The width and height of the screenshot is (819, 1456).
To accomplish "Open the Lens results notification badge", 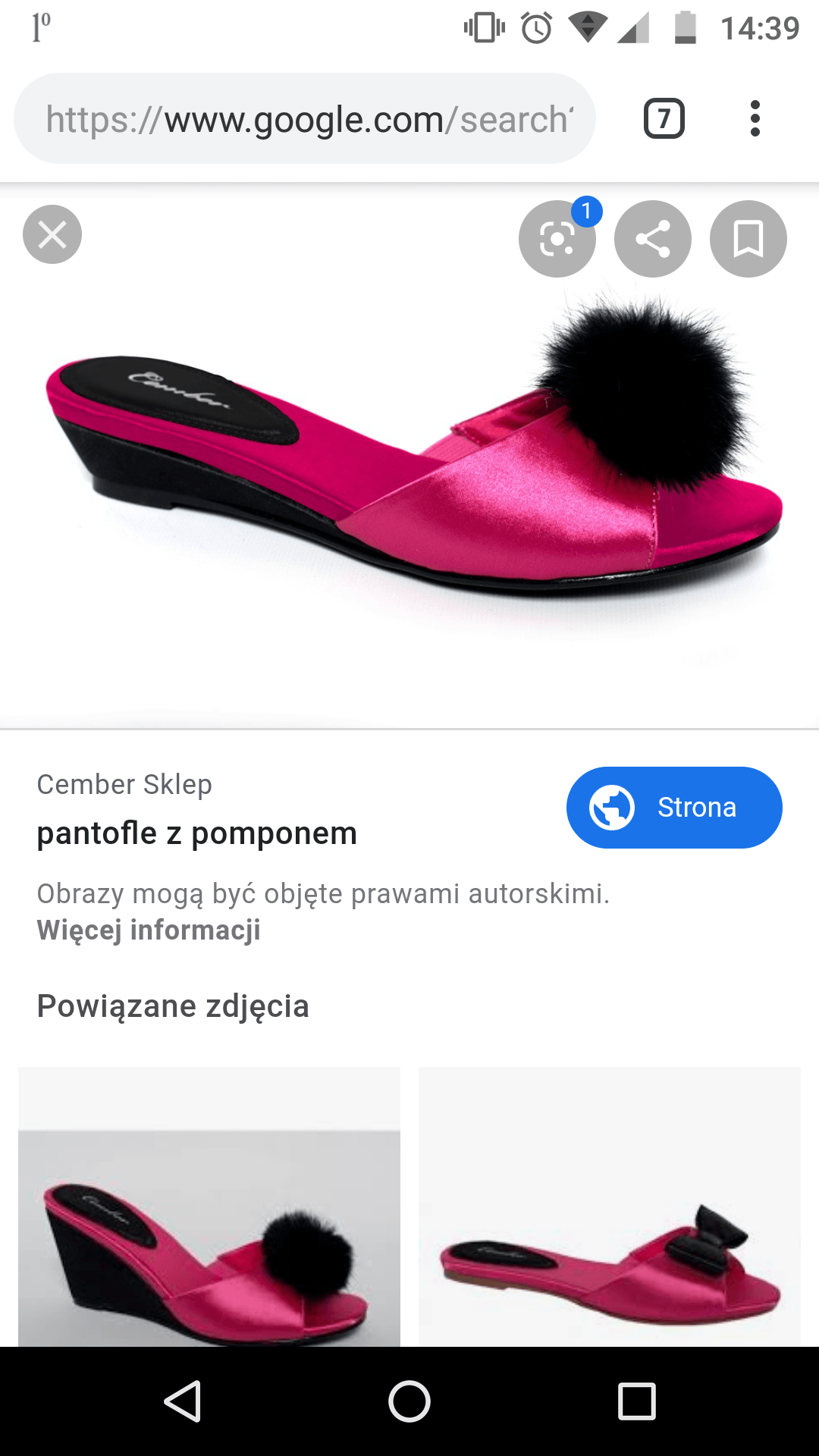I will point(585,212).
